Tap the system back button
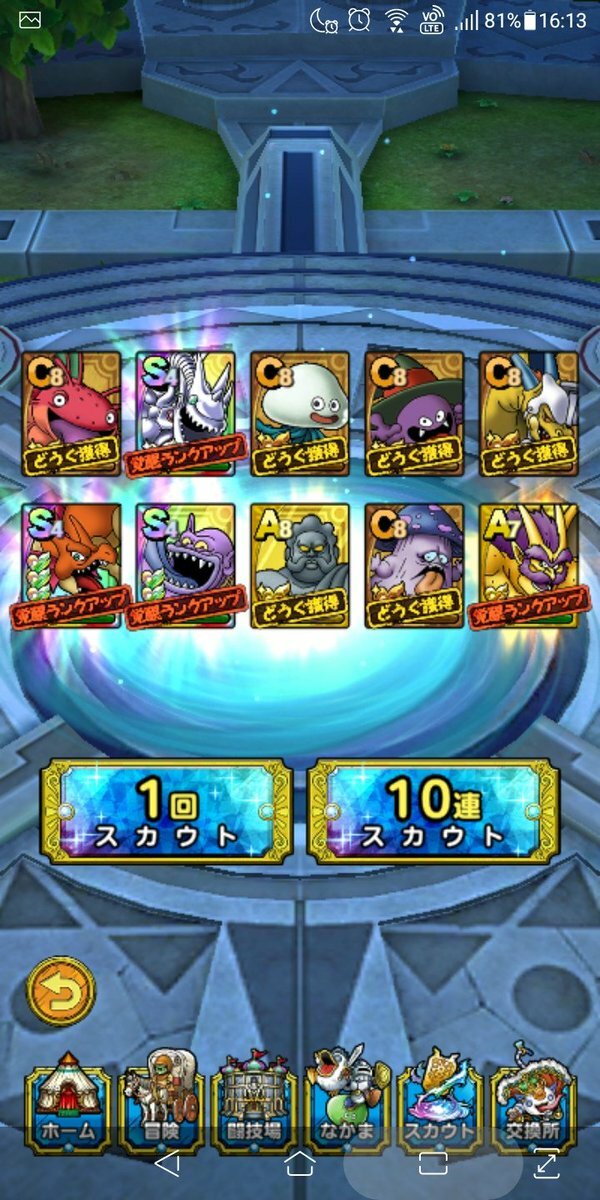Screen dimensions: 600x1200 coord(168,1162)
